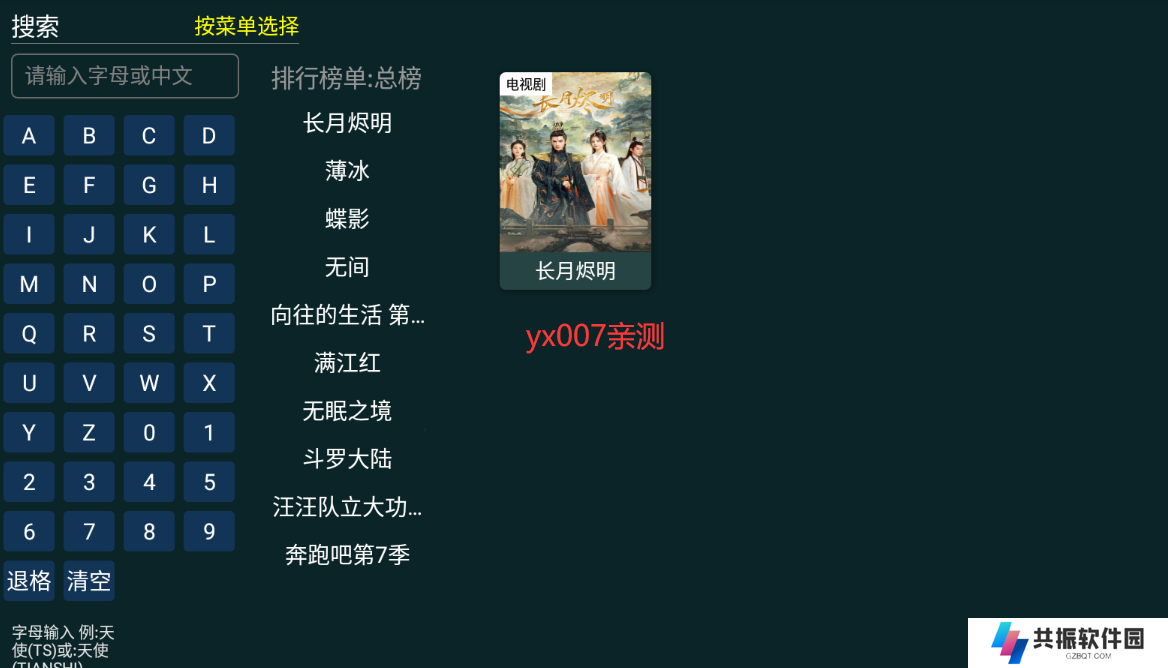The height and width of the screenshot is (668, 1168).
Task: Type letter A on the keypad
Action: pyautogui.click(x=29, y=136)
